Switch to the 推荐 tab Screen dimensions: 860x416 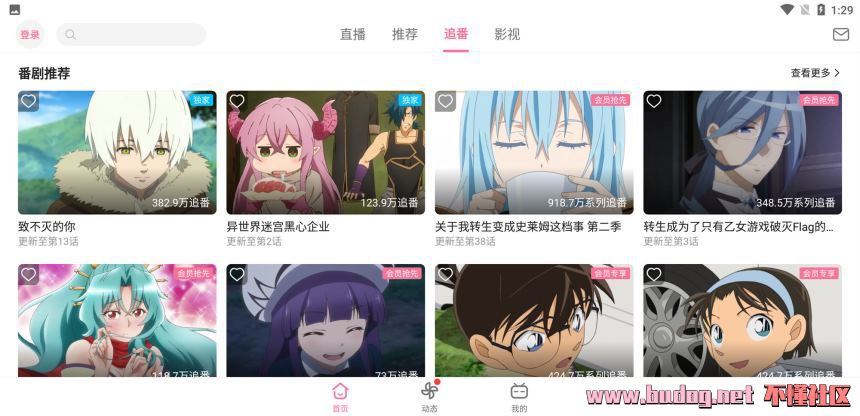[x=405, y=34]
